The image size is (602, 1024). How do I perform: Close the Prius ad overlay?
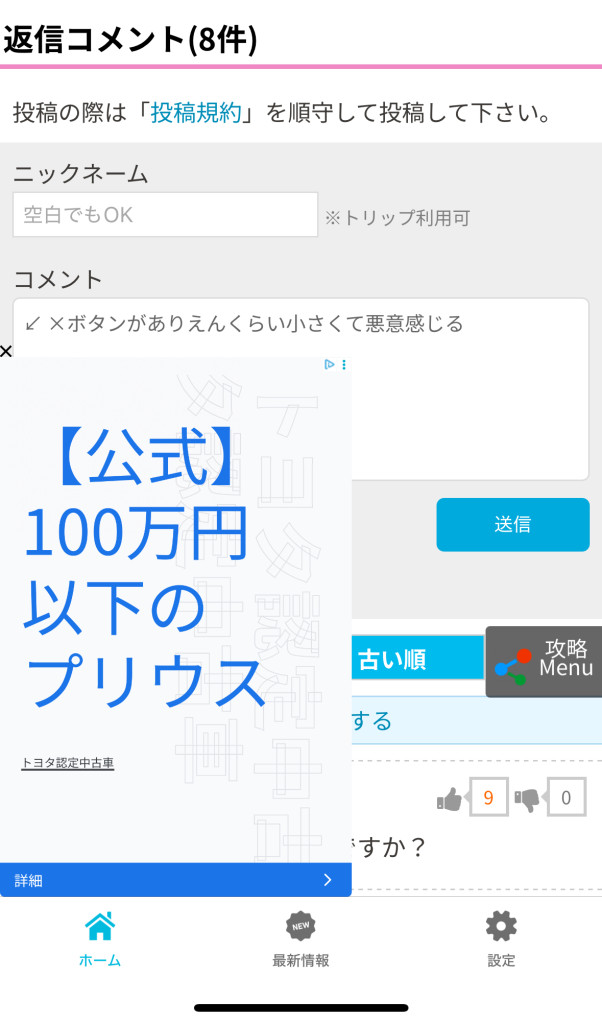click(6, 351)
